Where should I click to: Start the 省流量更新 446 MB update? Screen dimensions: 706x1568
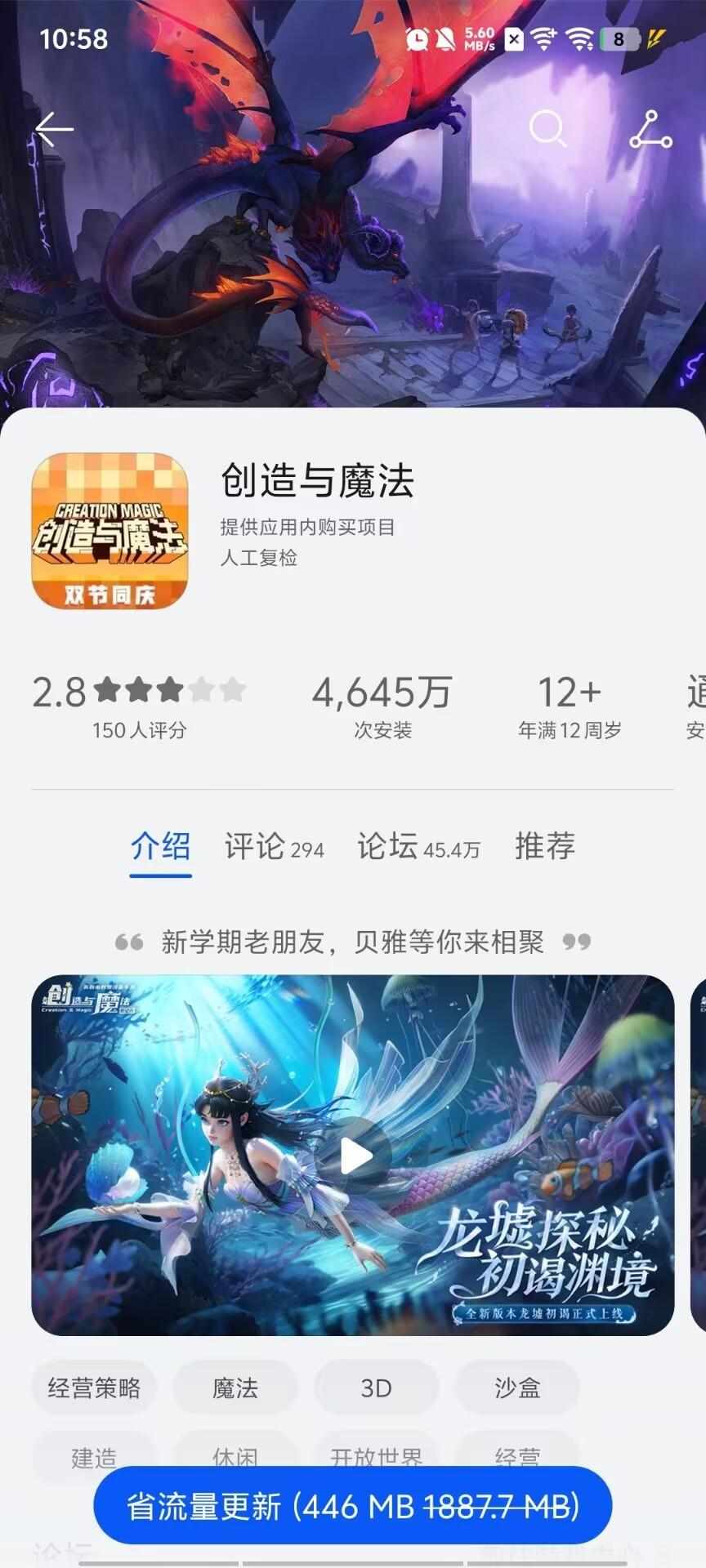click(x=353, y=1505)
